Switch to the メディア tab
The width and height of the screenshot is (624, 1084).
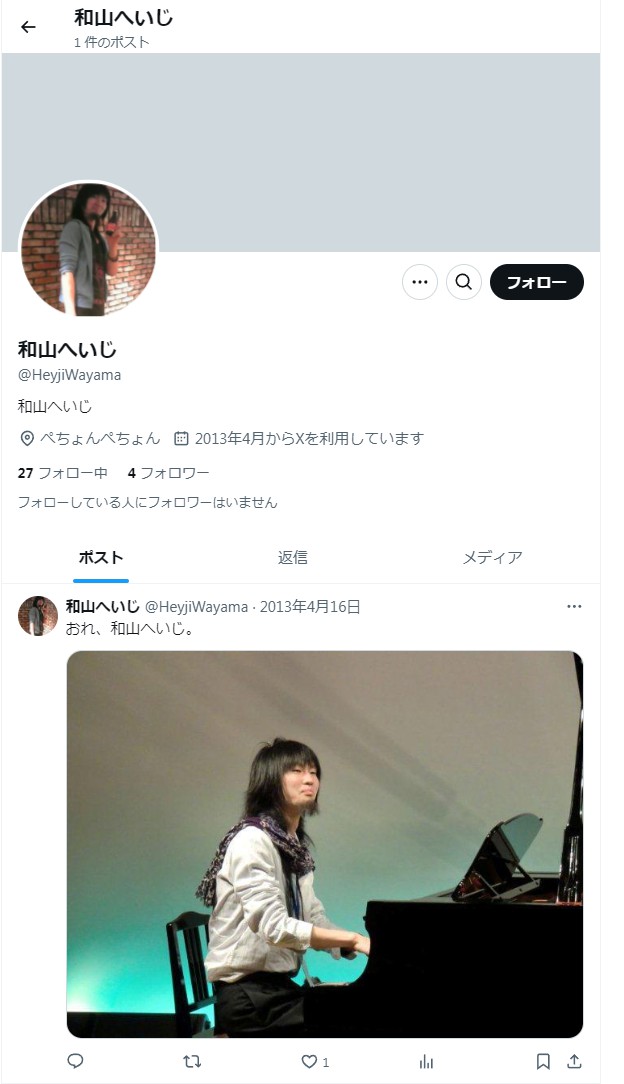pos(492,557)
